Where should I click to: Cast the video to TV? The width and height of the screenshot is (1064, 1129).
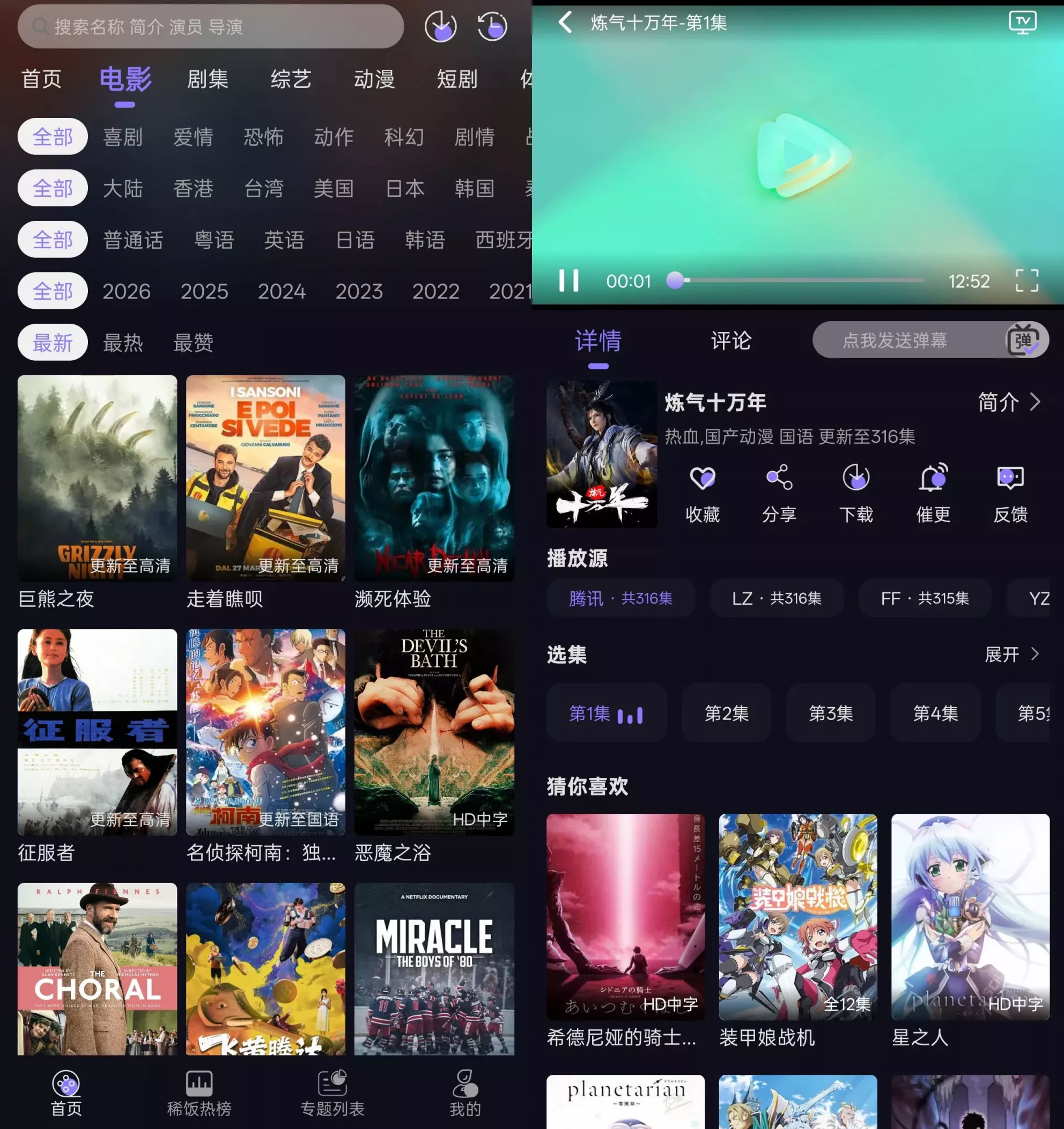(1023, 23)
